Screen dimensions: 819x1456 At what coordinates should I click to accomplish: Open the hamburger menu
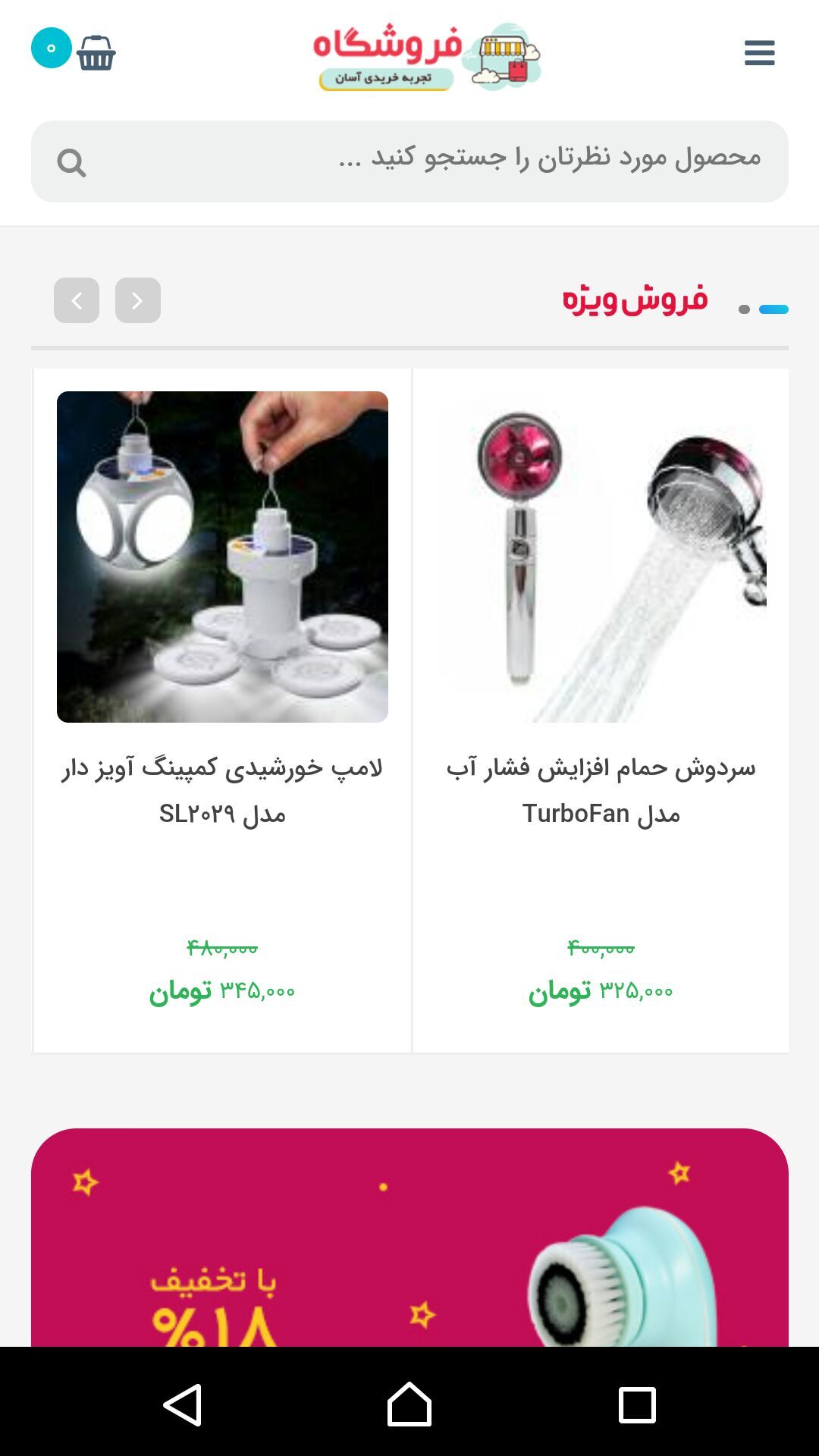click(x=759, y=53)
